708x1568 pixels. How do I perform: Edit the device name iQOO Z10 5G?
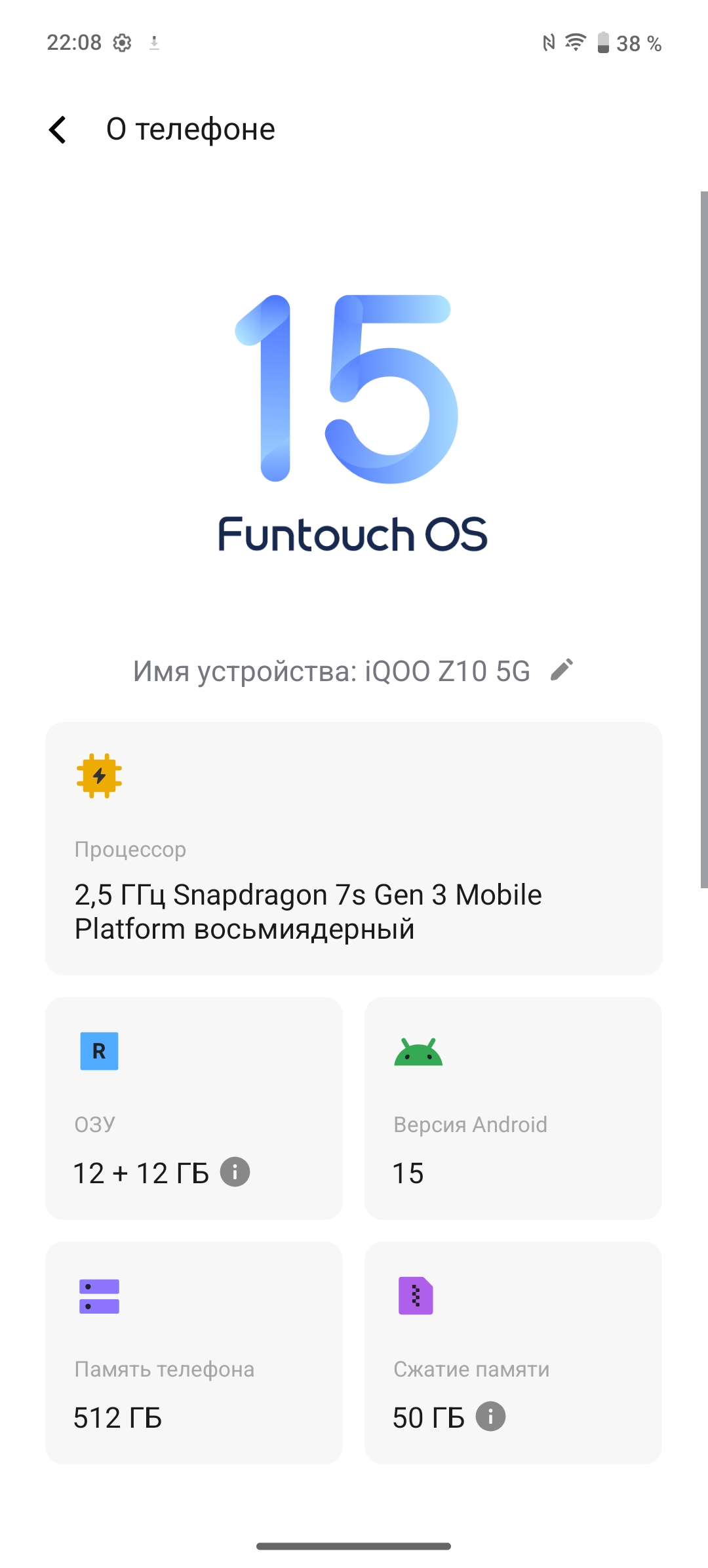pos(562,670)
